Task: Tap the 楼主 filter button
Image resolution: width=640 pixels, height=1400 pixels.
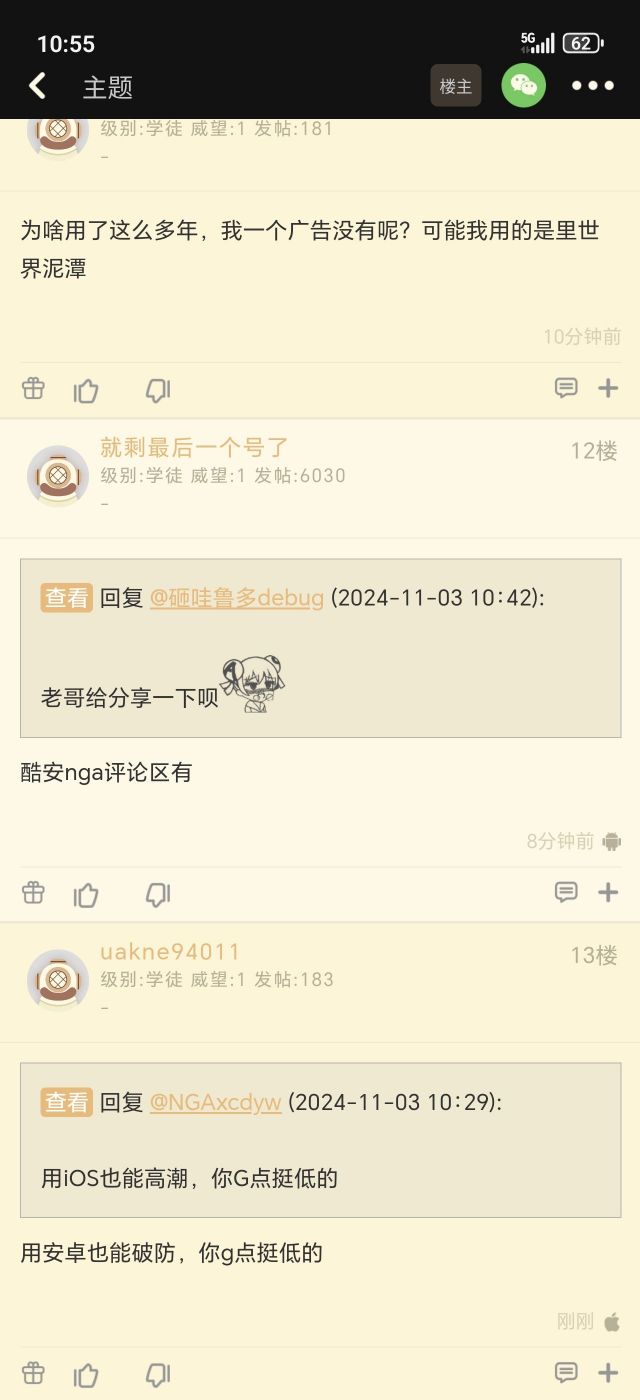Action: pyautogui.click(x=456, y=86)
